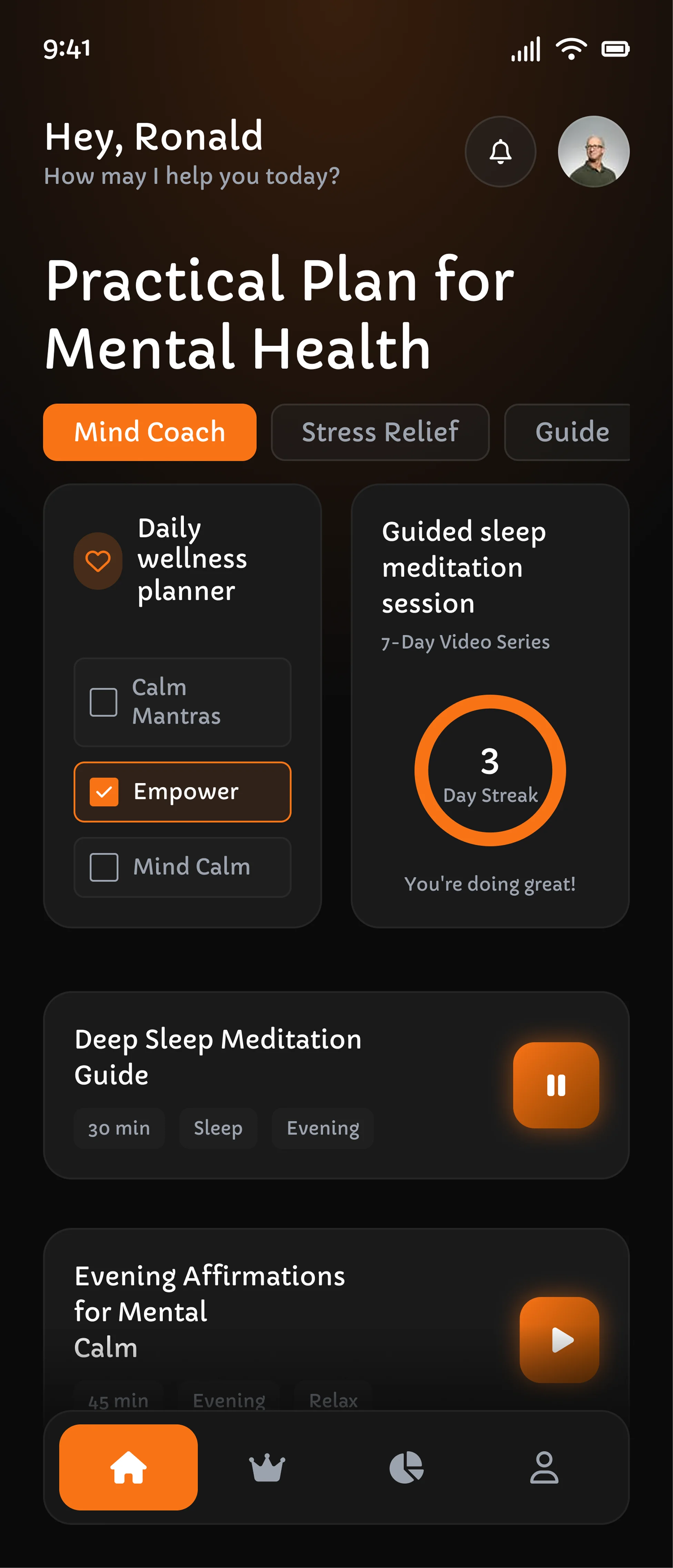Switch to the Guide tab
The image size is (673, 1568).
pyautogui.click(x=571, y=432)
